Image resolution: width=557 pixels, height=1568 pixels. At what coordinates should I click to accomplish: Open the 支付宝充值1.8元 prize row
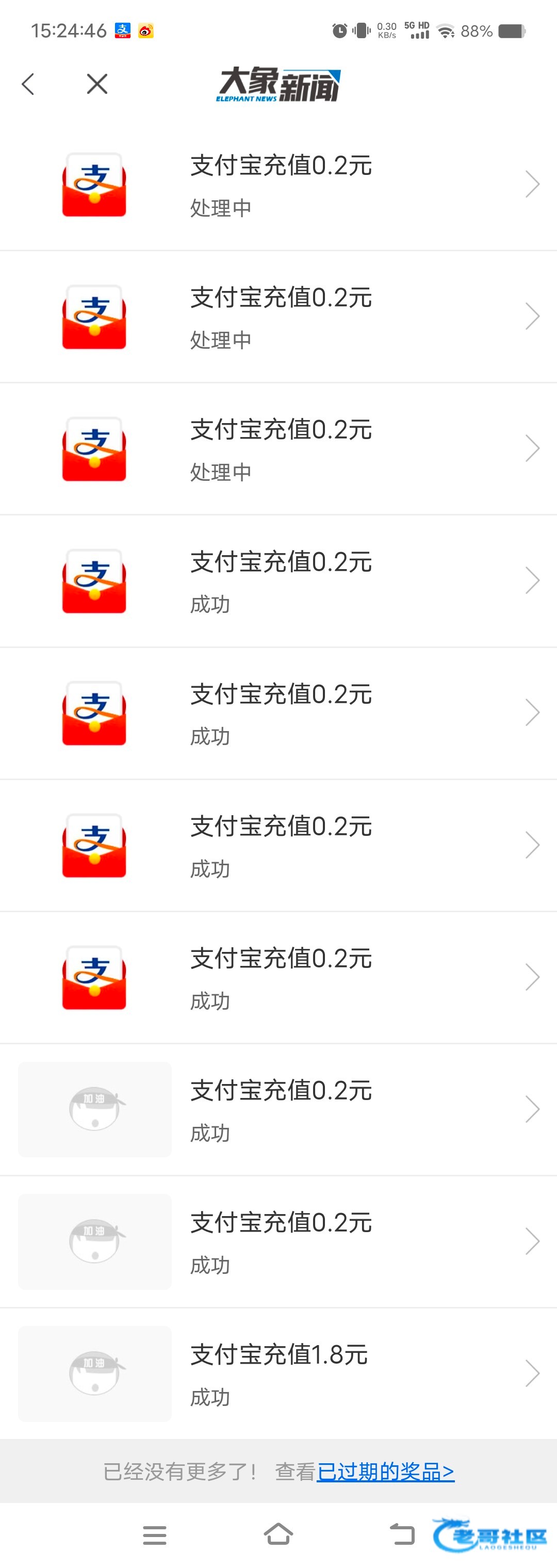(278, 1373)
